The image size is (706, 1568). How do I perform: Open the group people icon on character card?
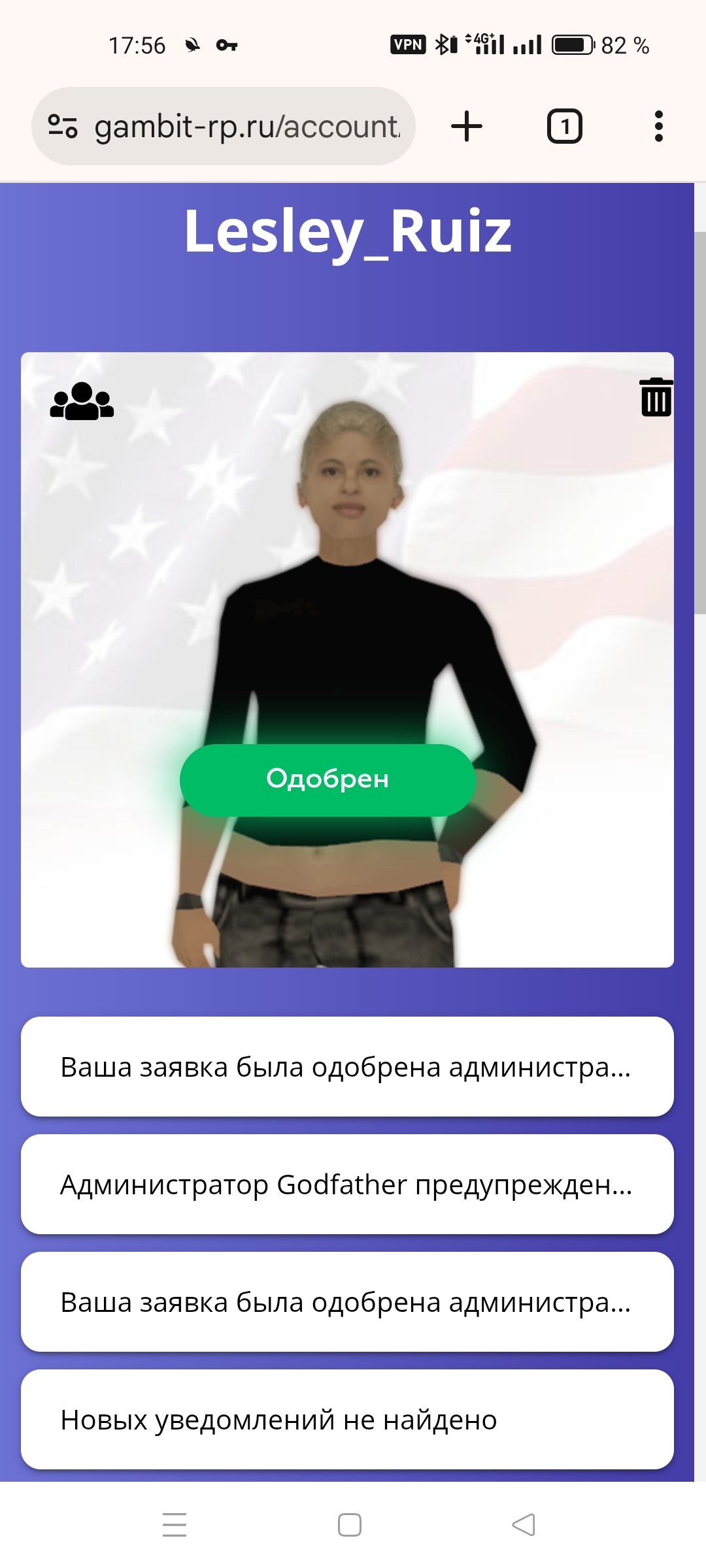[x=82, y=400]
